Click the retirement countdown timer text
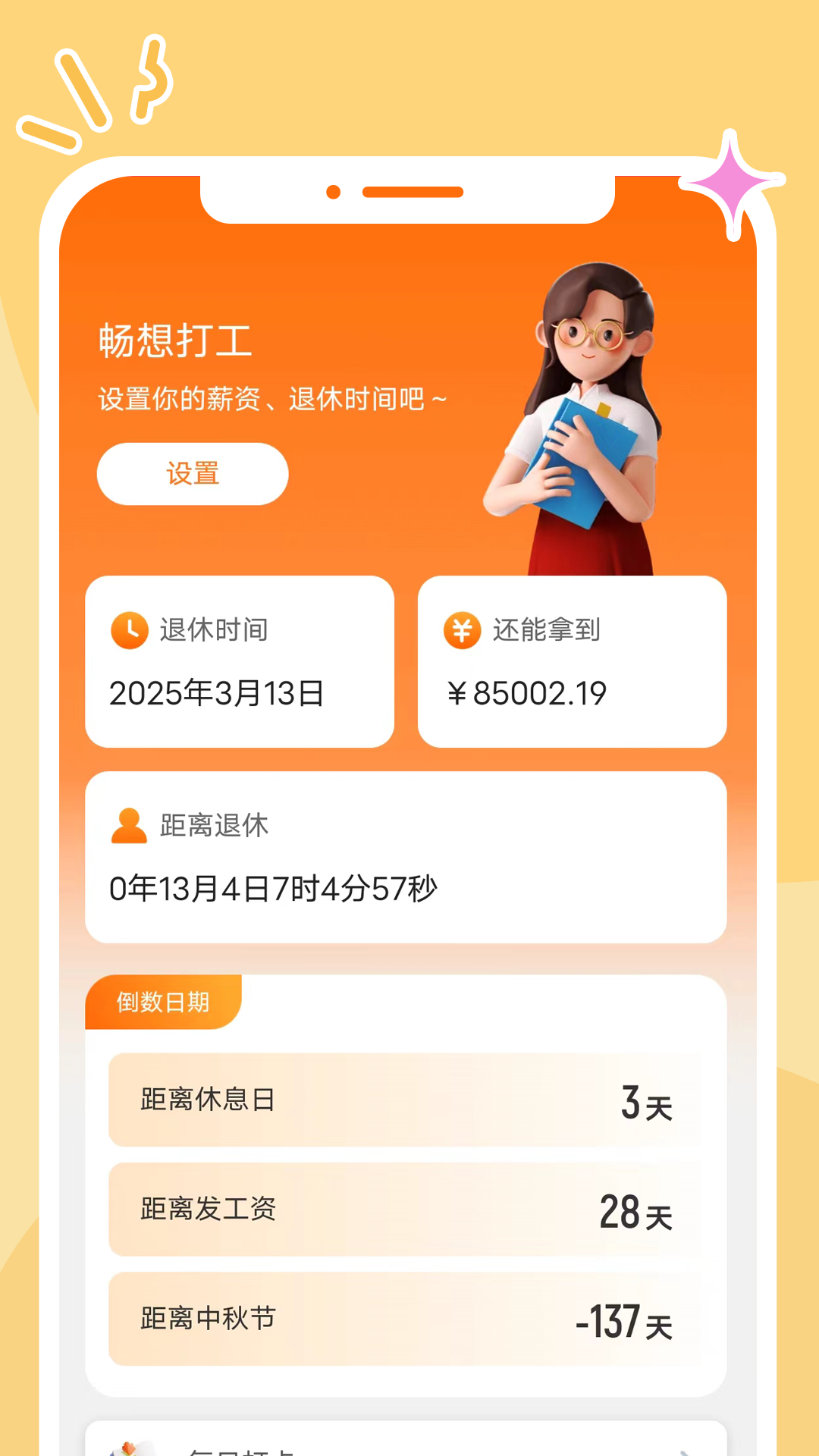This screenshot has height=1456, width=819. (275, 890)
